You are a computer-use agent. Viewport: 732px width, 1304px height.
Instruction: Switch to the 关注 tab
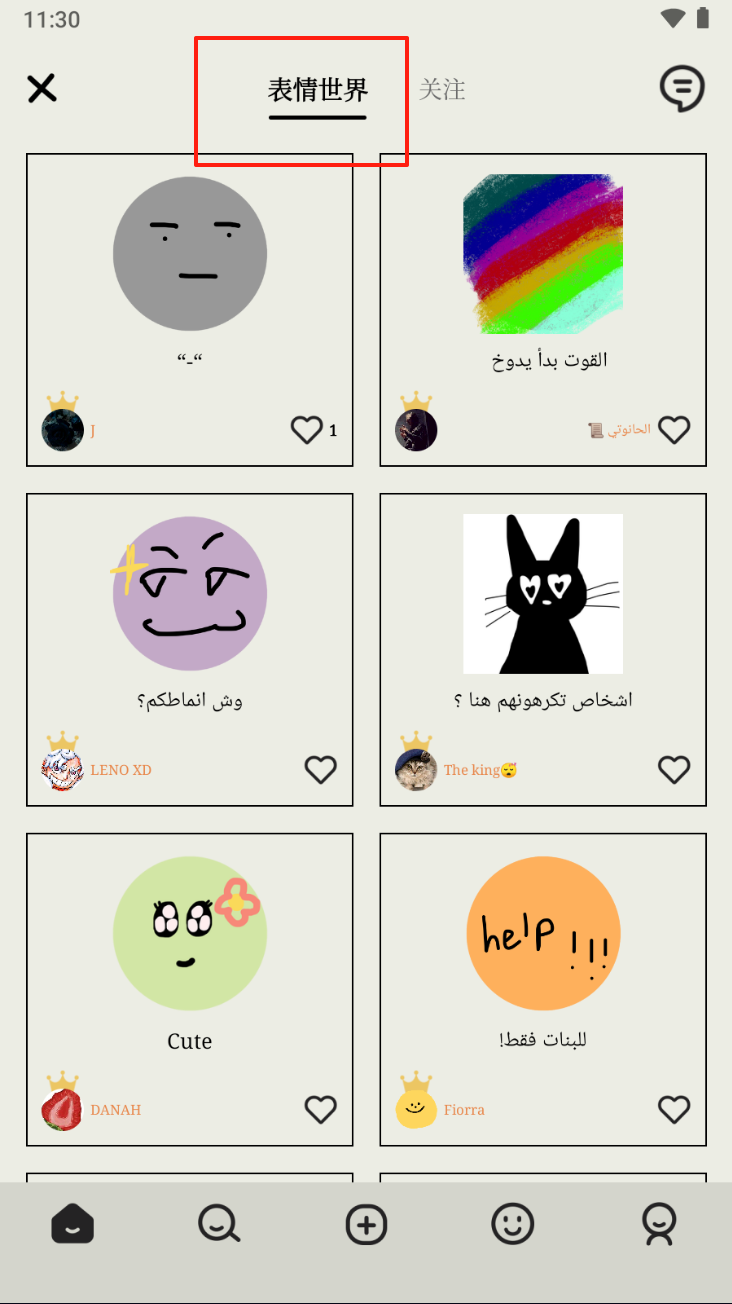[441, 90]
